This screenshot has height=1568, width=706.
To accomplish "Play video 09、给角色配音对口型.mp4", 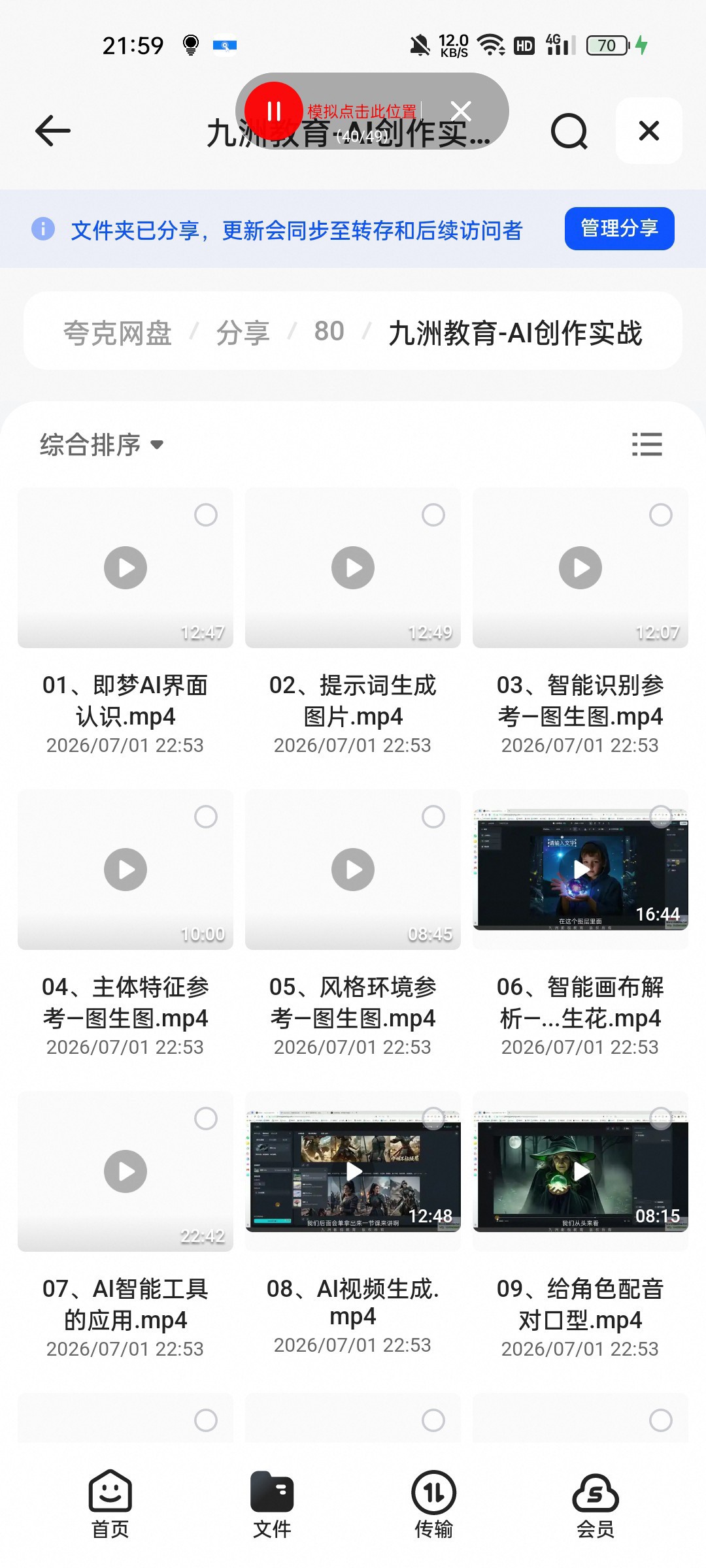I will tap(580, 1171).
